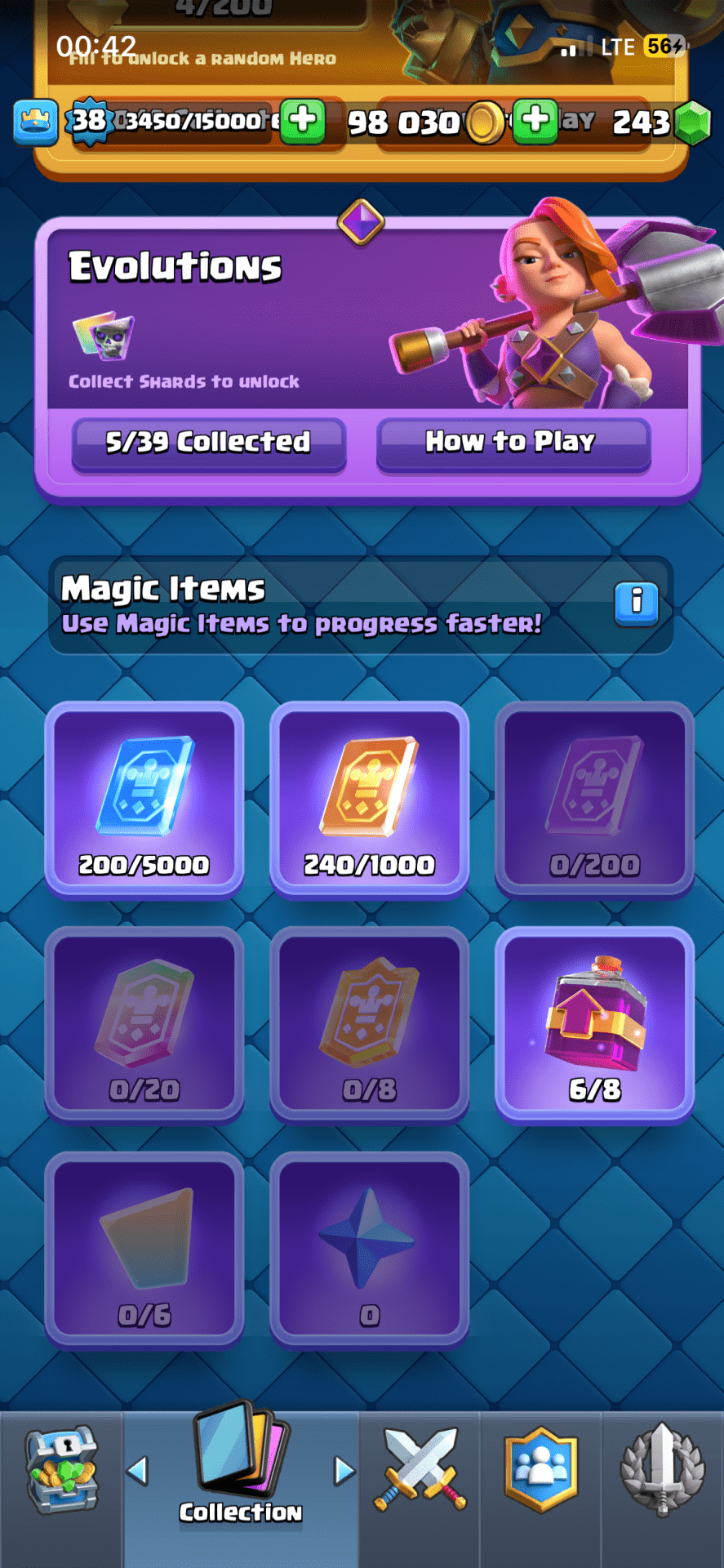Open the Magic Items info icon
The width and height of the screenshot is (724, 1568).
tap(636, 603)
